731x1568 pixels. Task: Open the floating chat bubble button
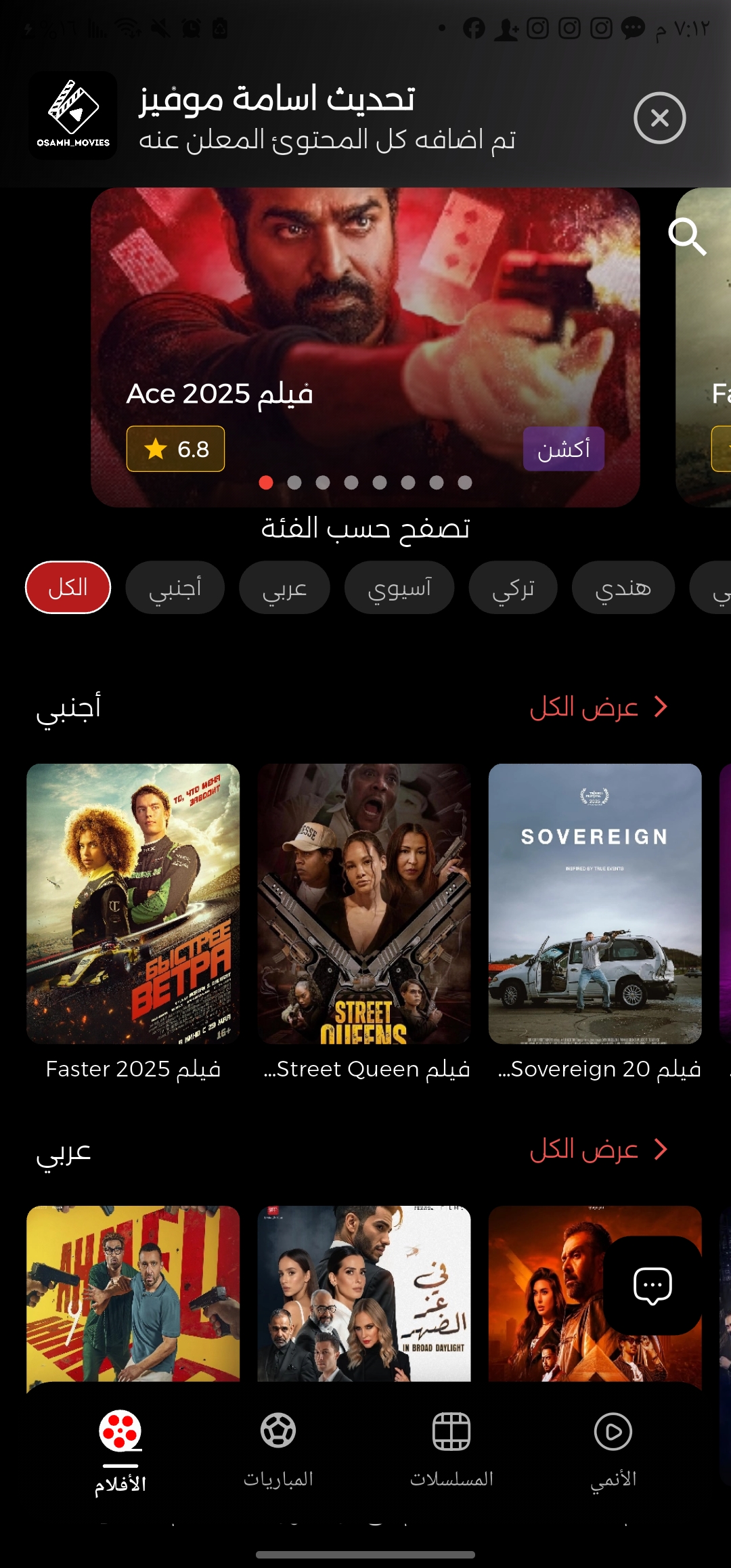click(x=652, y=1285)
